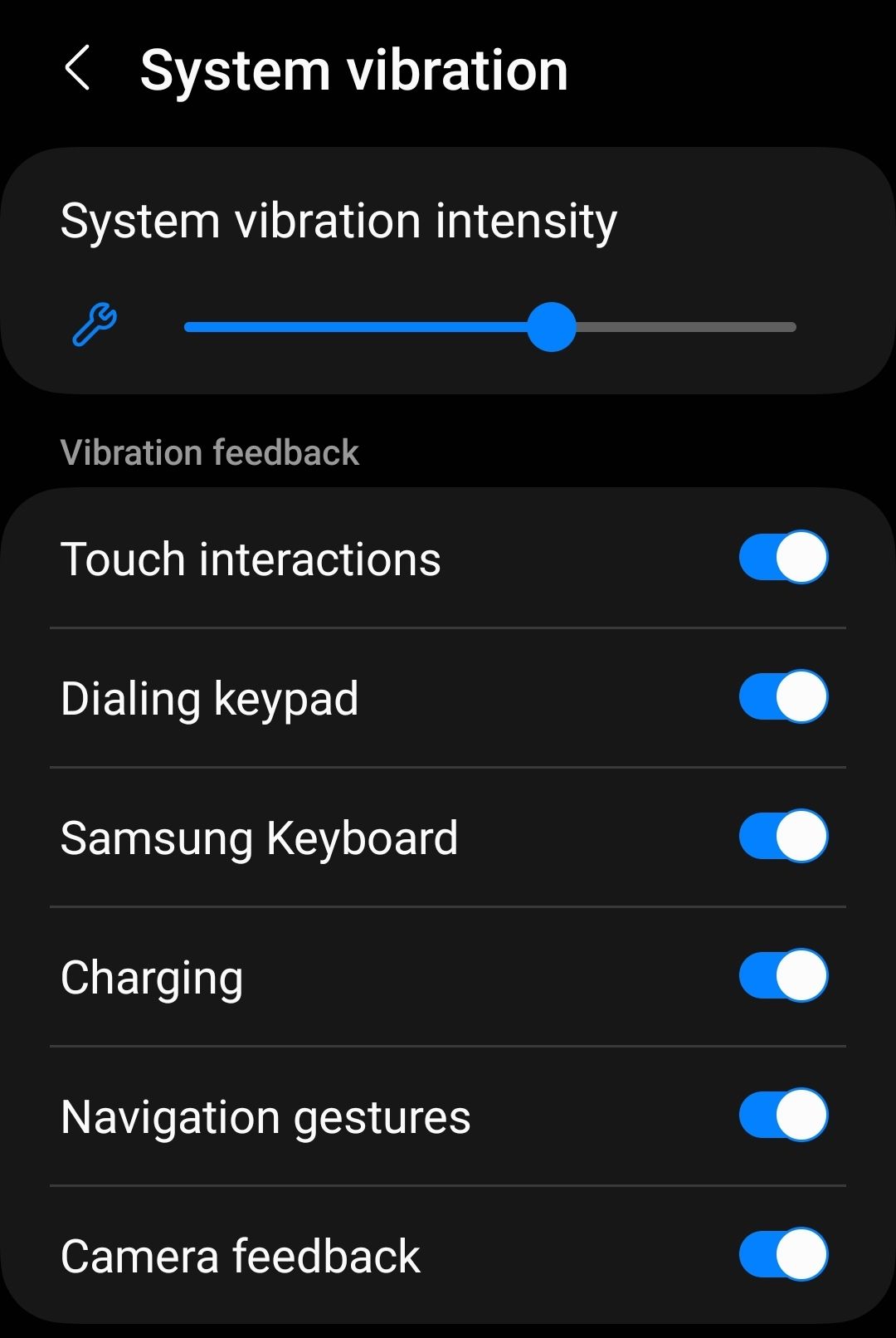Select the Camera feedback row

(239, 1255)
